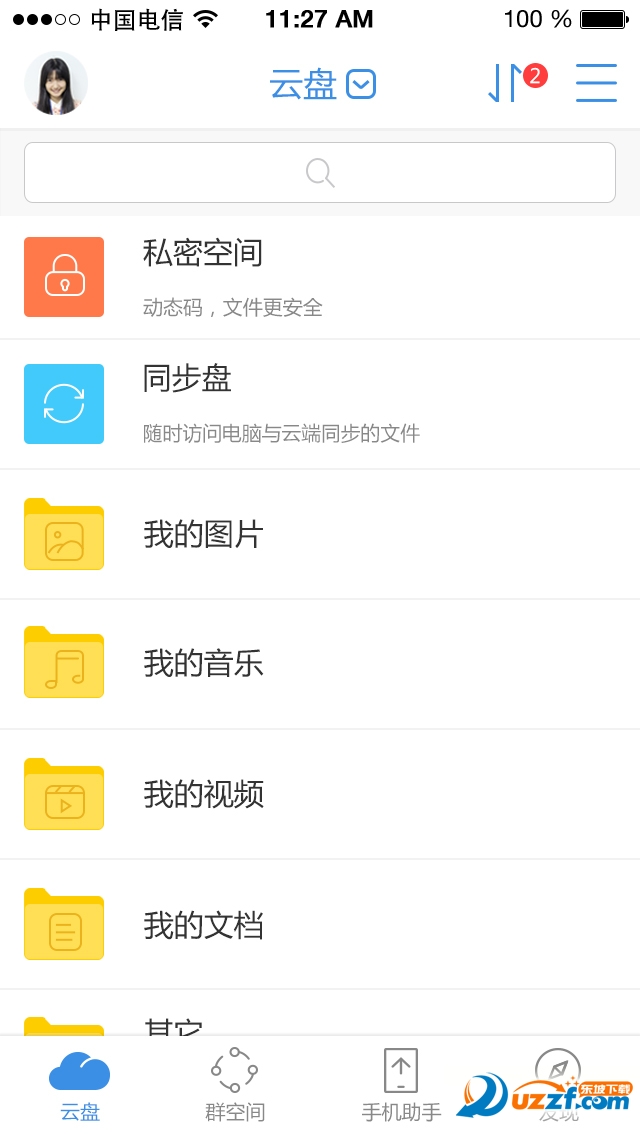Open the transfer list icon
The width and height of the screenshot is (640, 1134).
(x=507, y=83)
